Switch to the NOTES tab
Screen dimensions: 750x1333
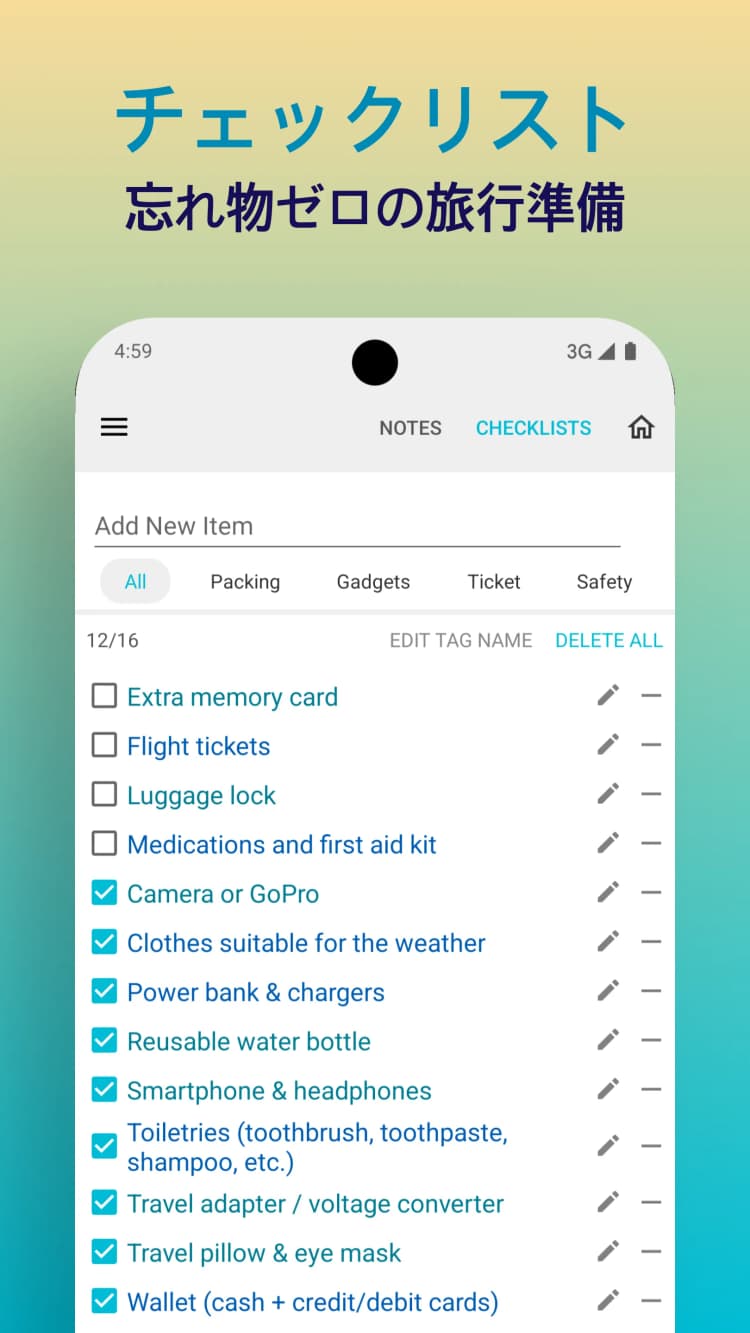pyautogui.click(x=410, y=427)
